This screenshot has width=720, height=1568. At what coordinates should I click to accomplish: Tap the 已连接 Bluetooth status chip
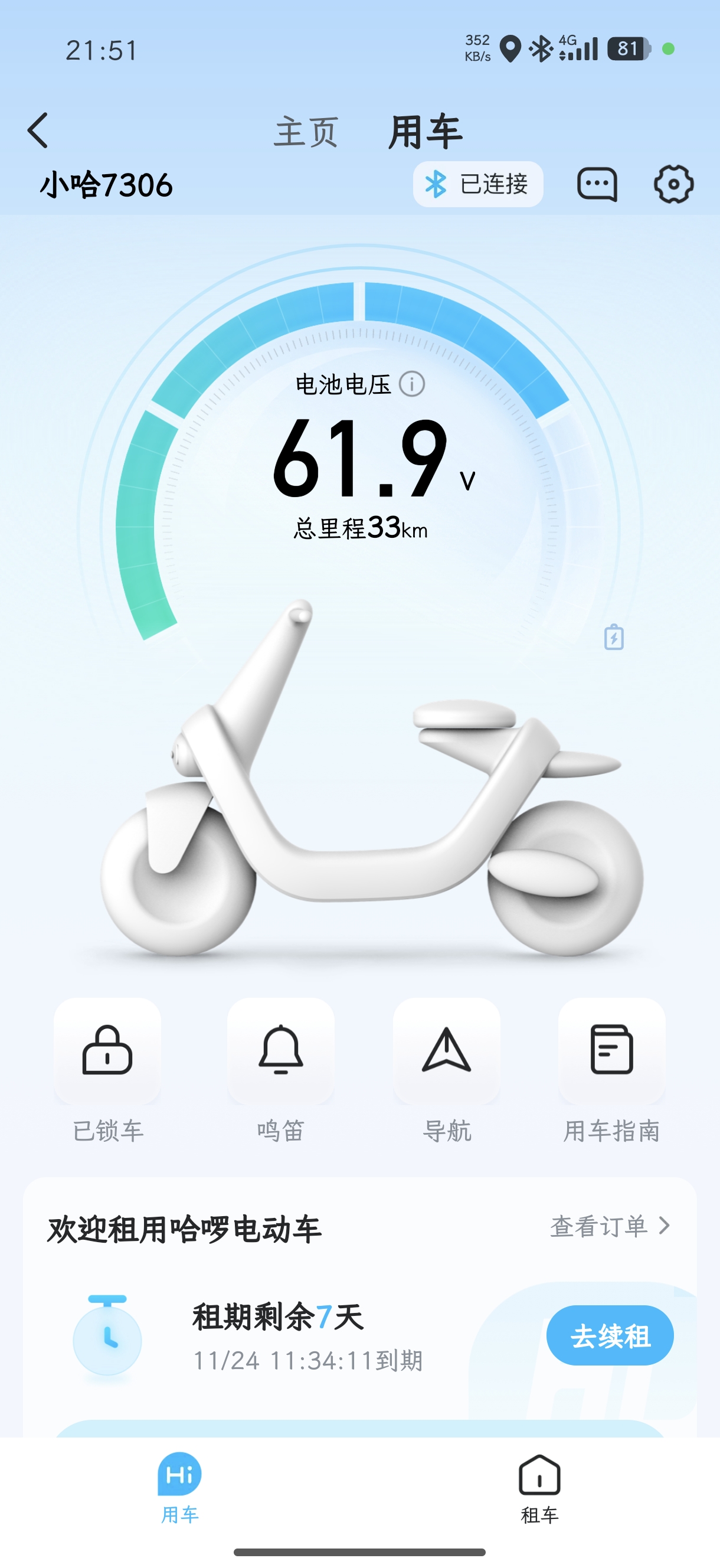click(x=478, y=184)
